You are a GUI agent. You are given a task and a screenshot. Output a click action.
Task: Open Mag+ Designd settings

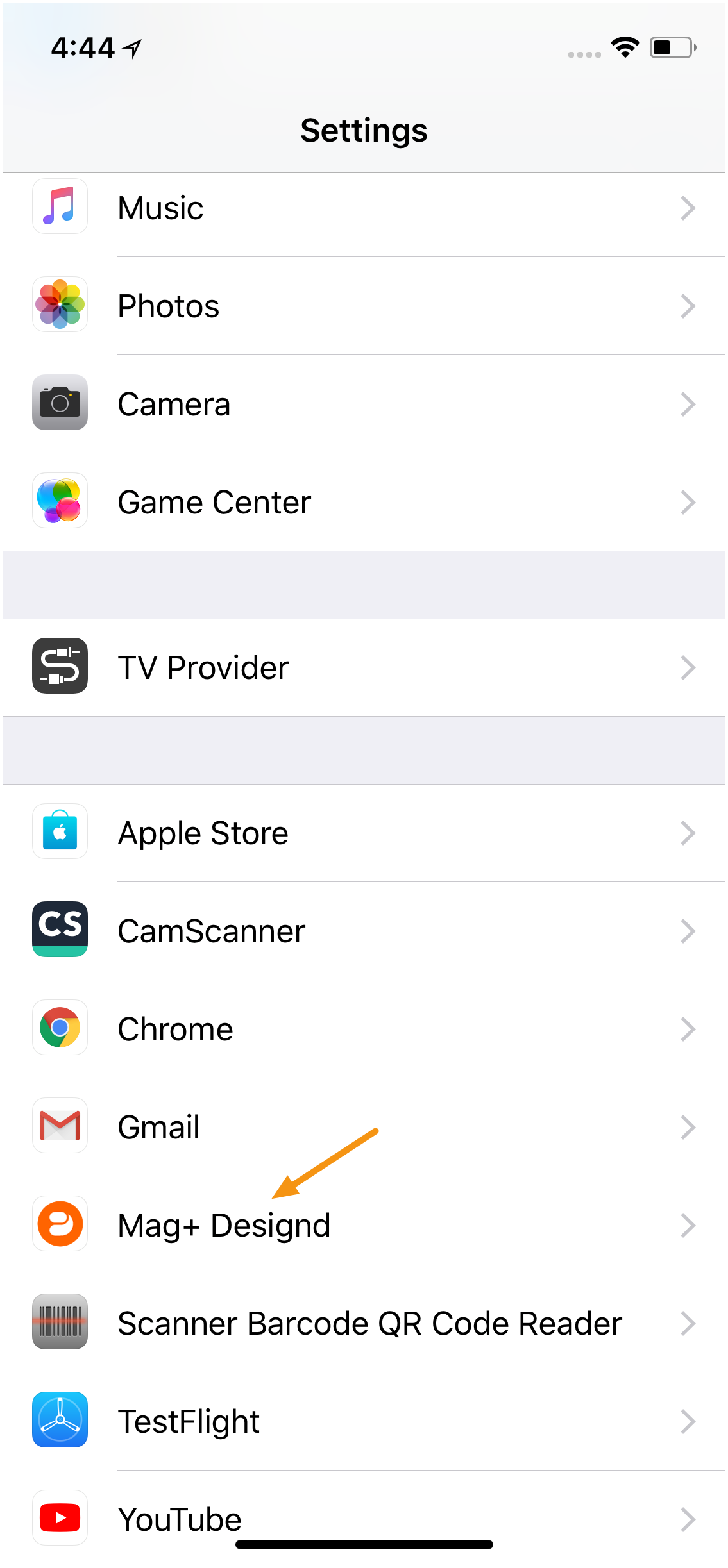coord(364,1225)
